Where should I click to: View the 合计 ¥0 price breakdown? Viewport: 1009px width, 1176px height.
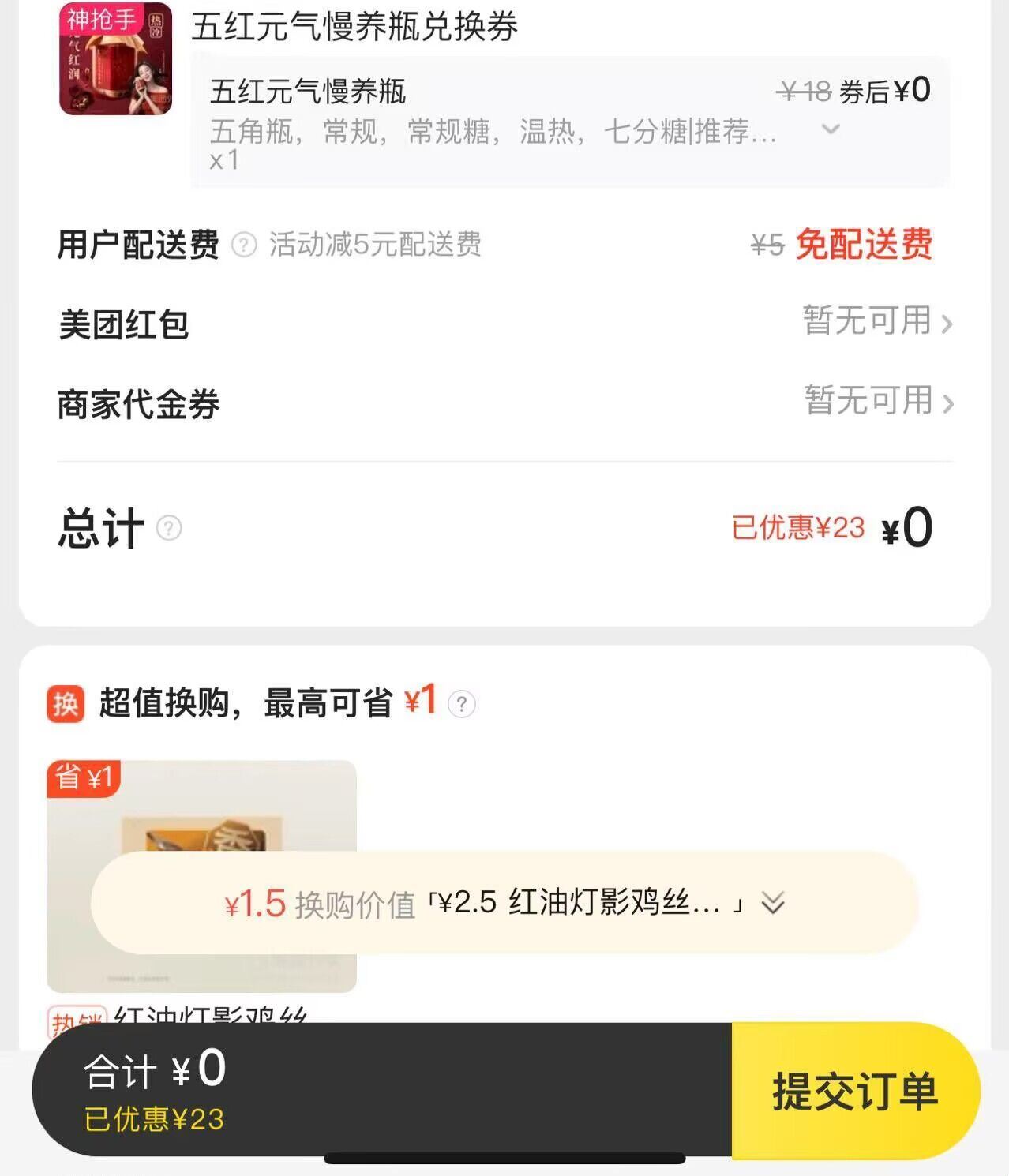pyautogui.click(x=155, y=1089)
